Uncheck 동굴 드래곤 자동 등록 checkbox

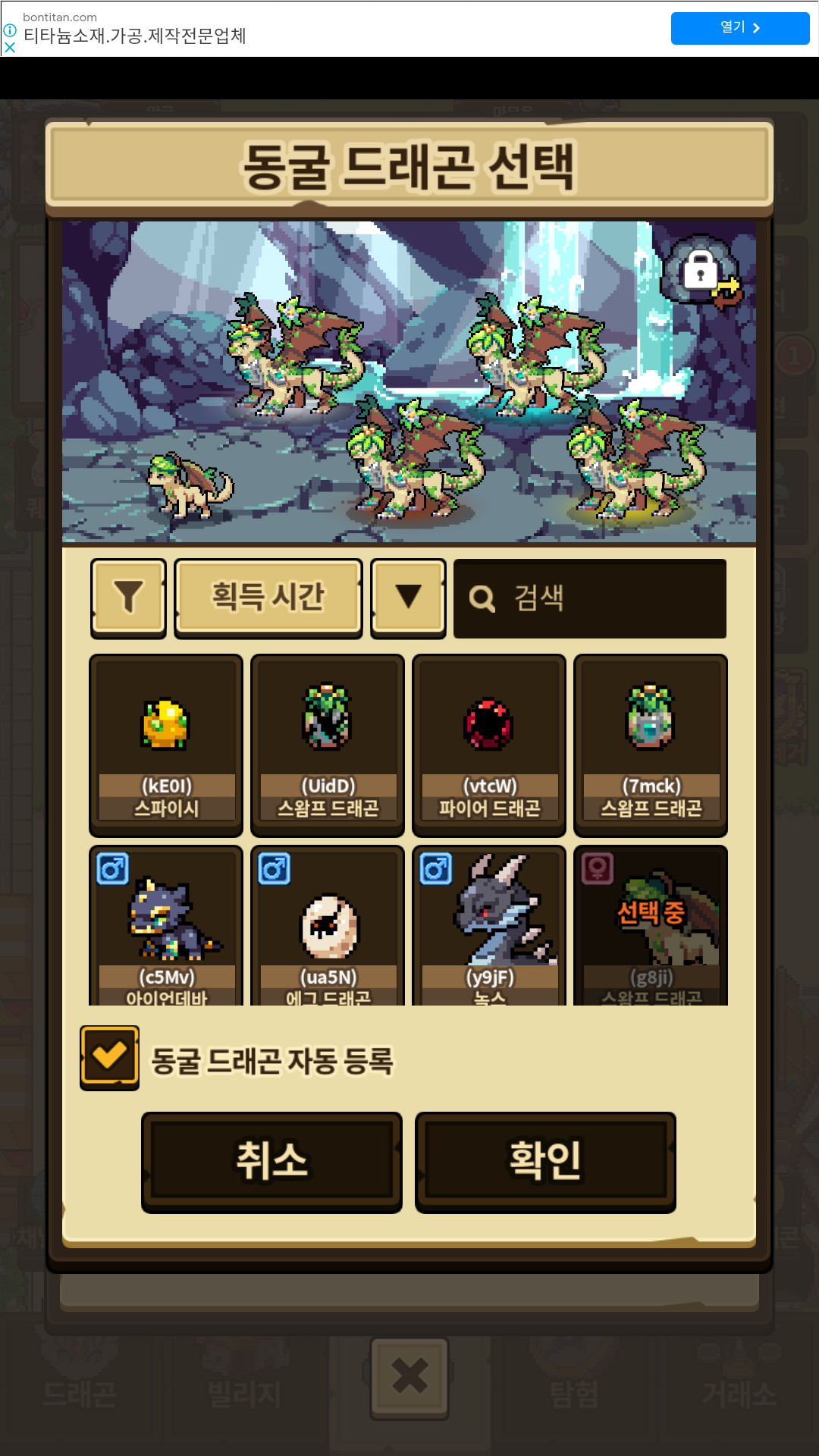(110, 1058)
